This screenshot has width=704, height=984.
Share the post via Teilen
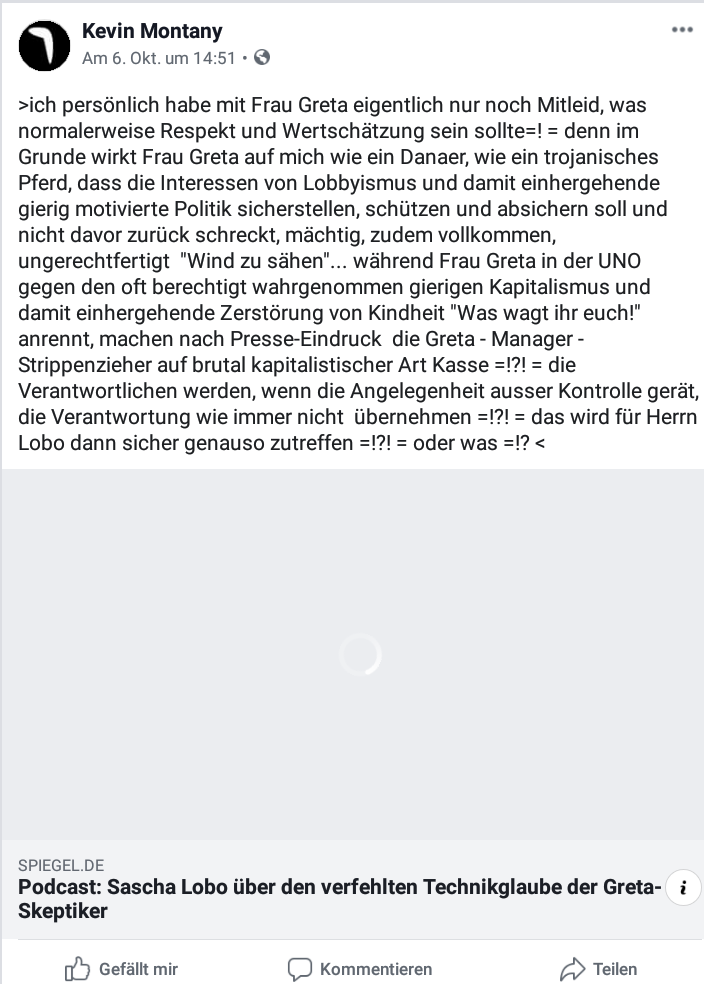click(x=599, y=968)
